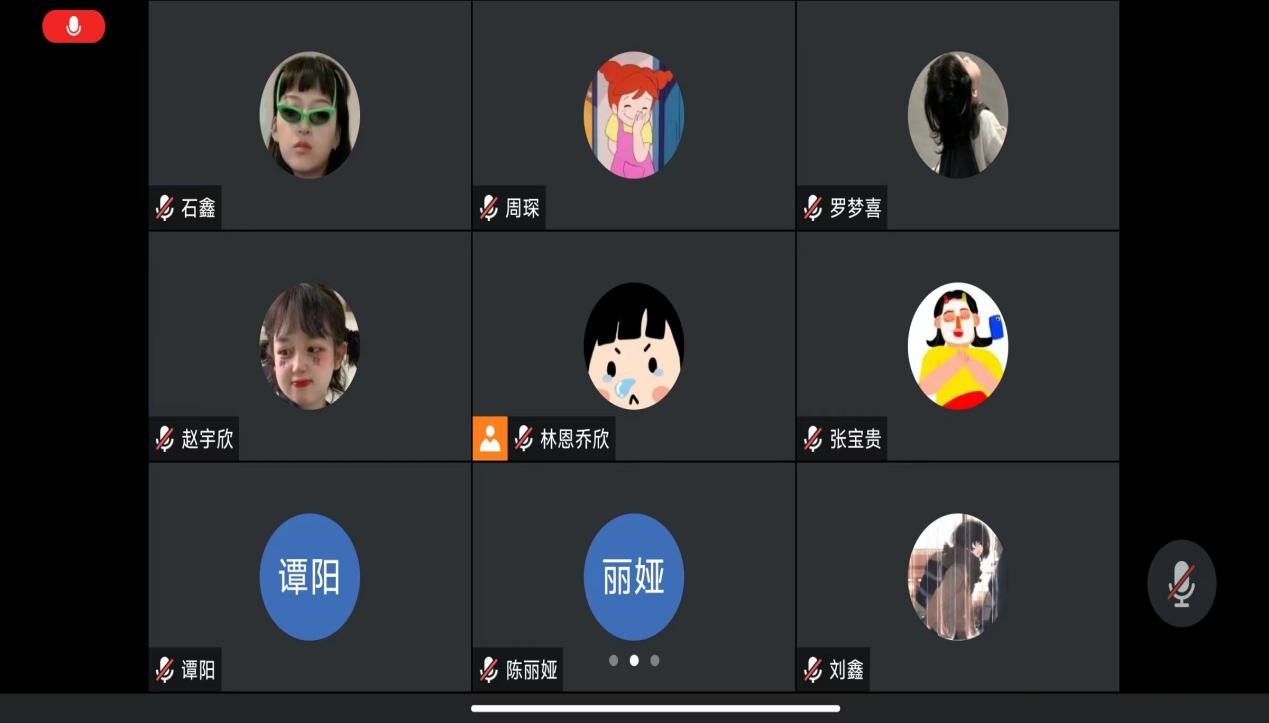The width and height of the screenshot is (1269, 723).
Task: Select 周琛's video tile
Action: pyautogui.click(x=633, y=115)
